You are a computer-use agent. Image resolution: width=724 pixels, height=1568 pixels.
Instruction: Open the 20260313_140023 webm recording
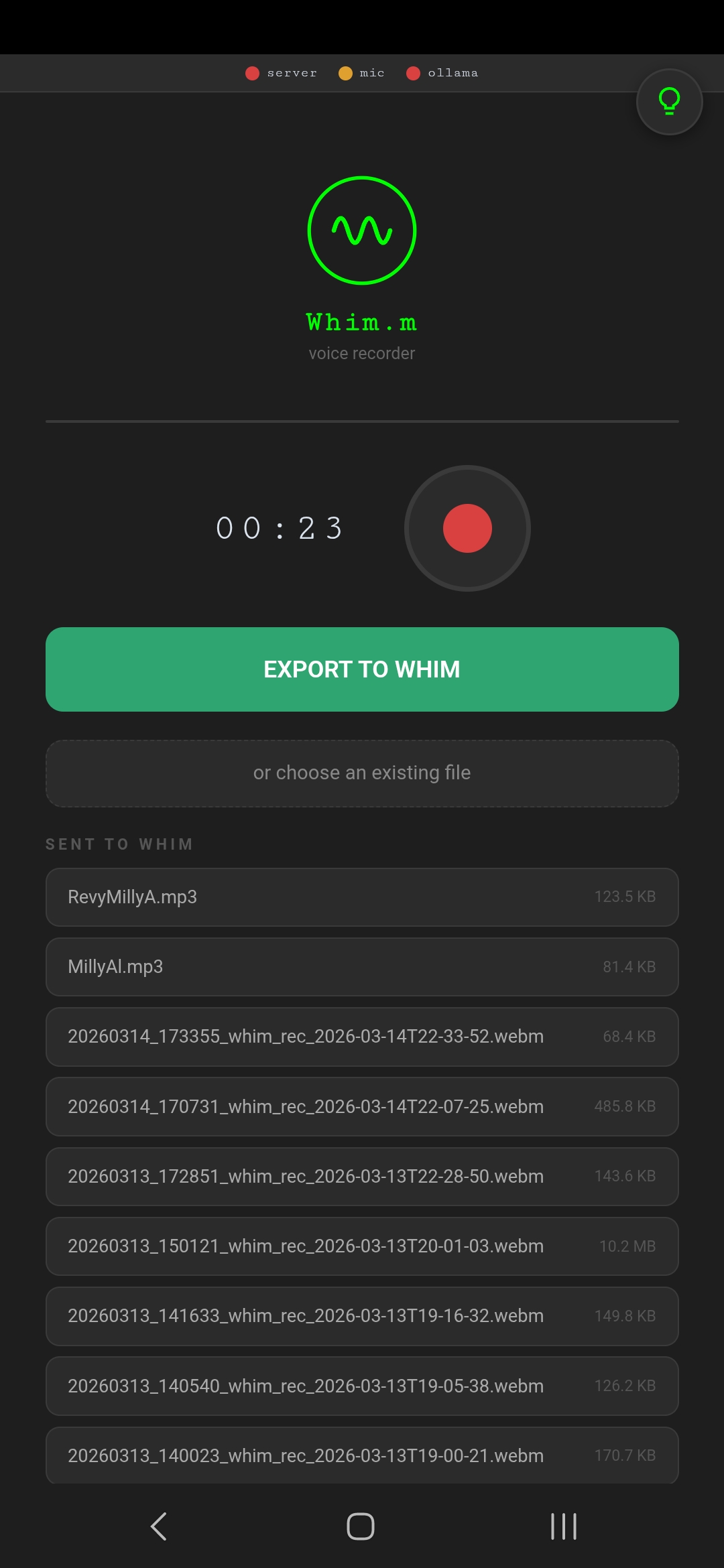(x=361, y=1455)
